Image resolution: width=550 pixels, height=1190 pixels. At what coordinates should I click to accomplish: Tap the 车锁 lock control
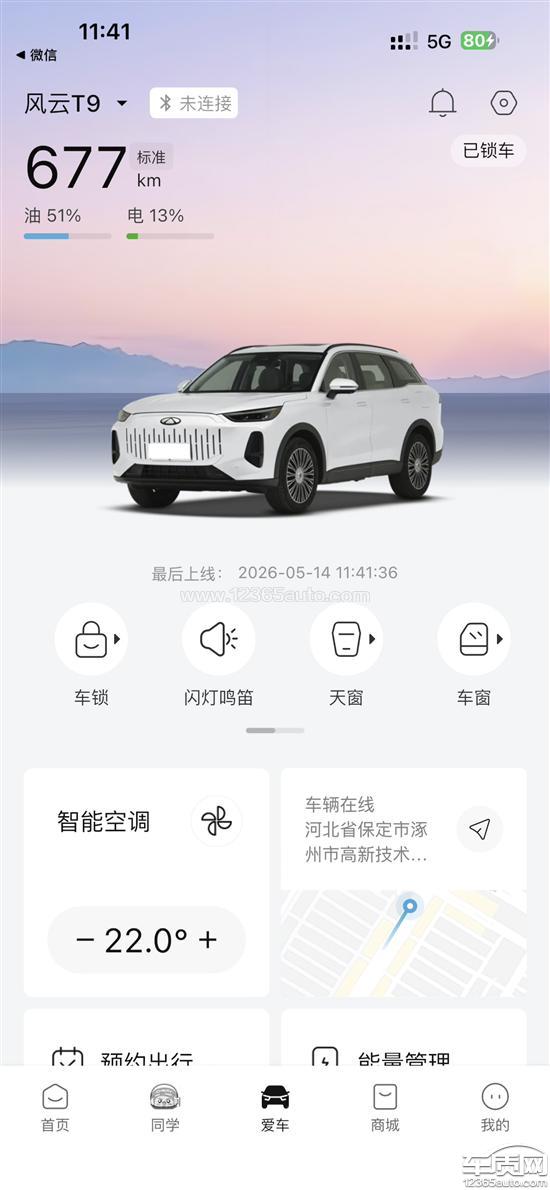coord(91,655)
